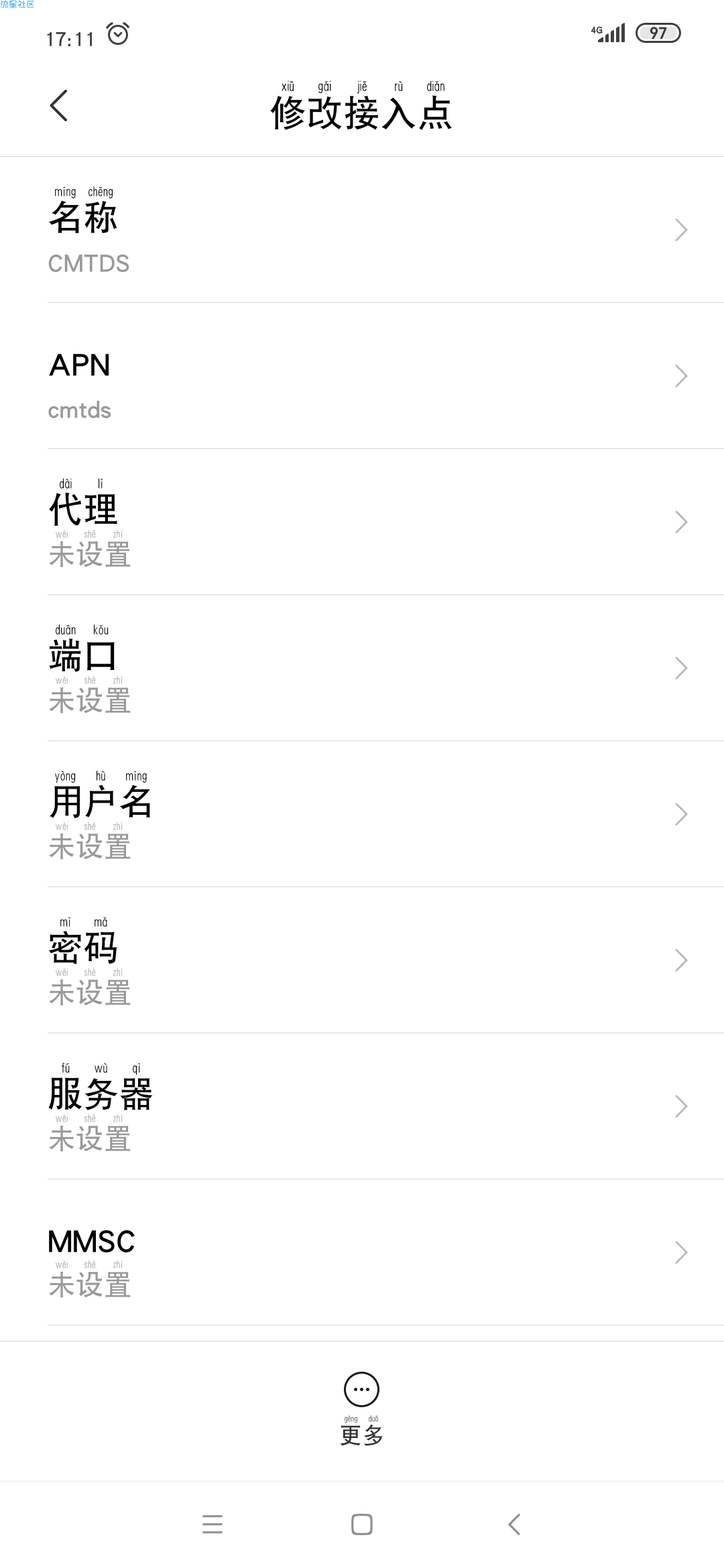Open the 端口 port setting
The image size is (724, 1568).
coord(362,668)
